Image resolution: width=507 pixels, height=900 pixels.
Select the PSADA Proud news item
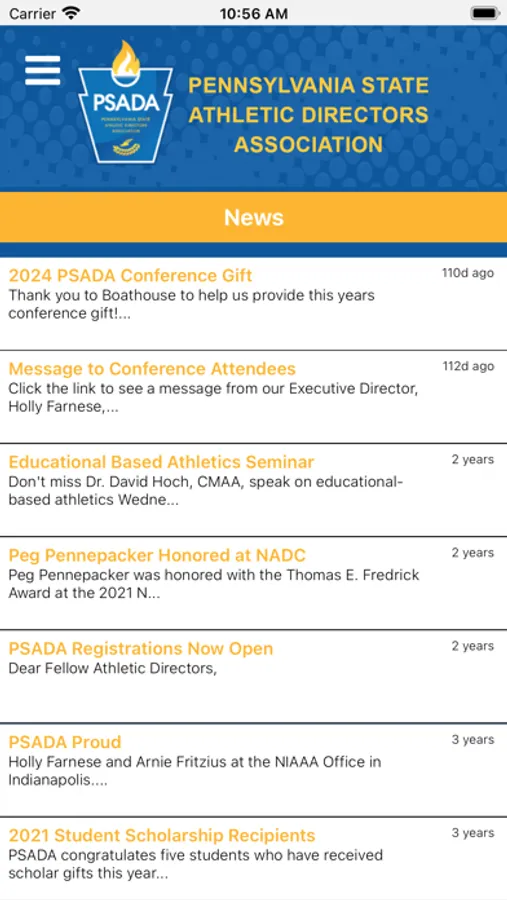click(x=253, y=770)
